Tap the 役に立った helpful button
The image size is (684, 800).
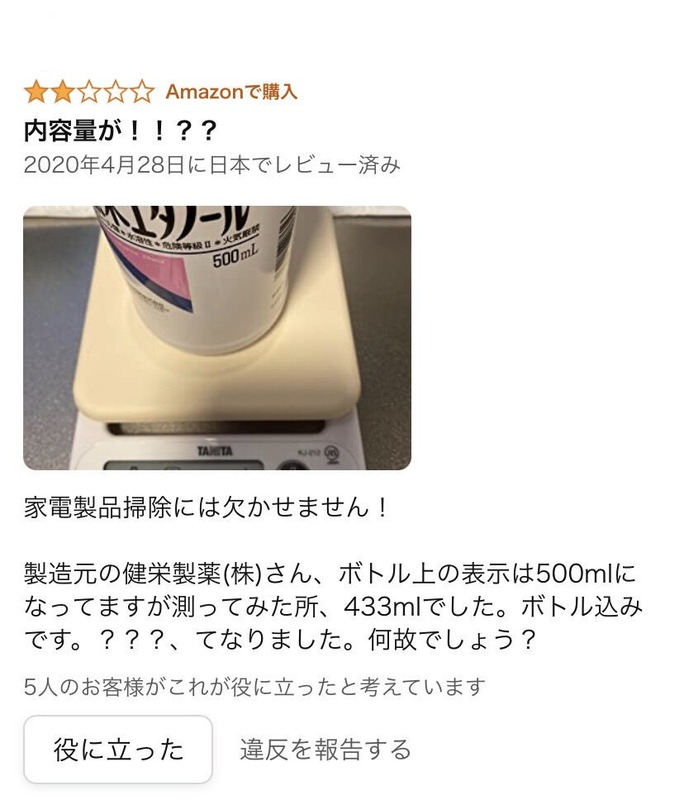[x=118, y=749]
